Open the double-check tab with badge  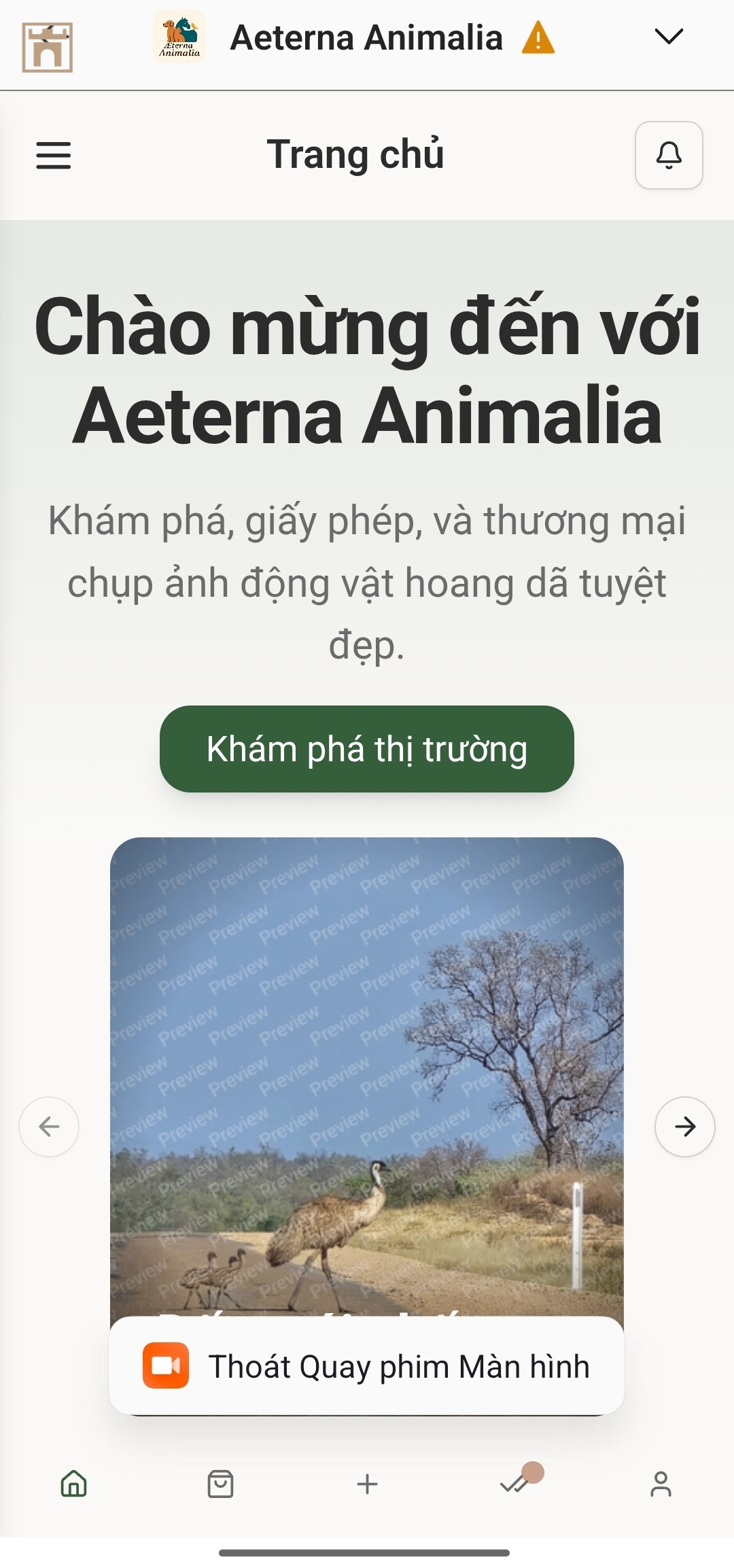[x=515, y=1484]
